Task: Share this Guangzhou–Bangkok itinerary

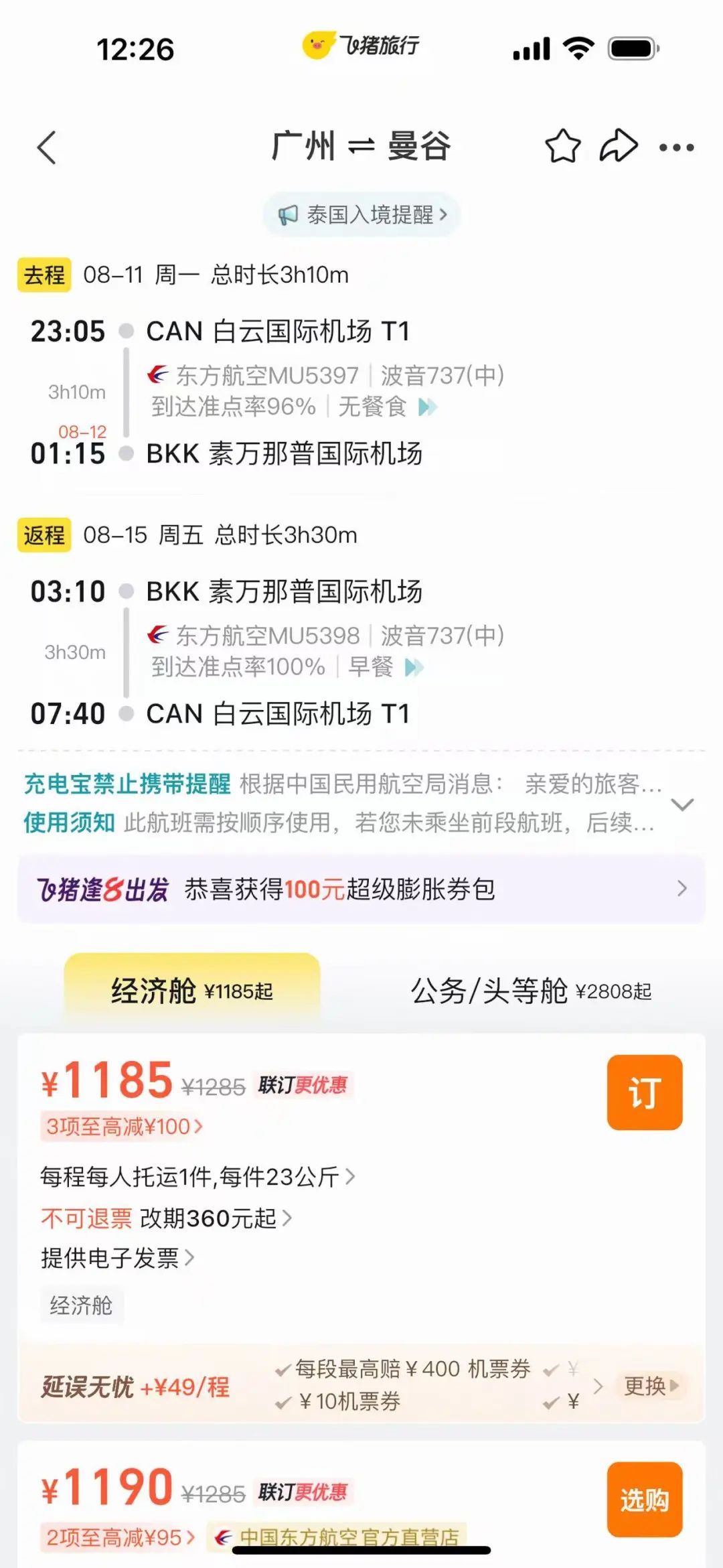Action: pyautogui.click(x=618, y=146)
